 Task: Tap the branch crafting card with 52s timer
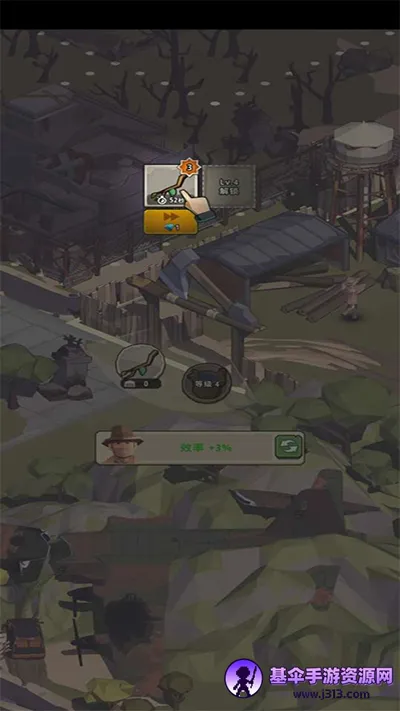click(171, 186)
